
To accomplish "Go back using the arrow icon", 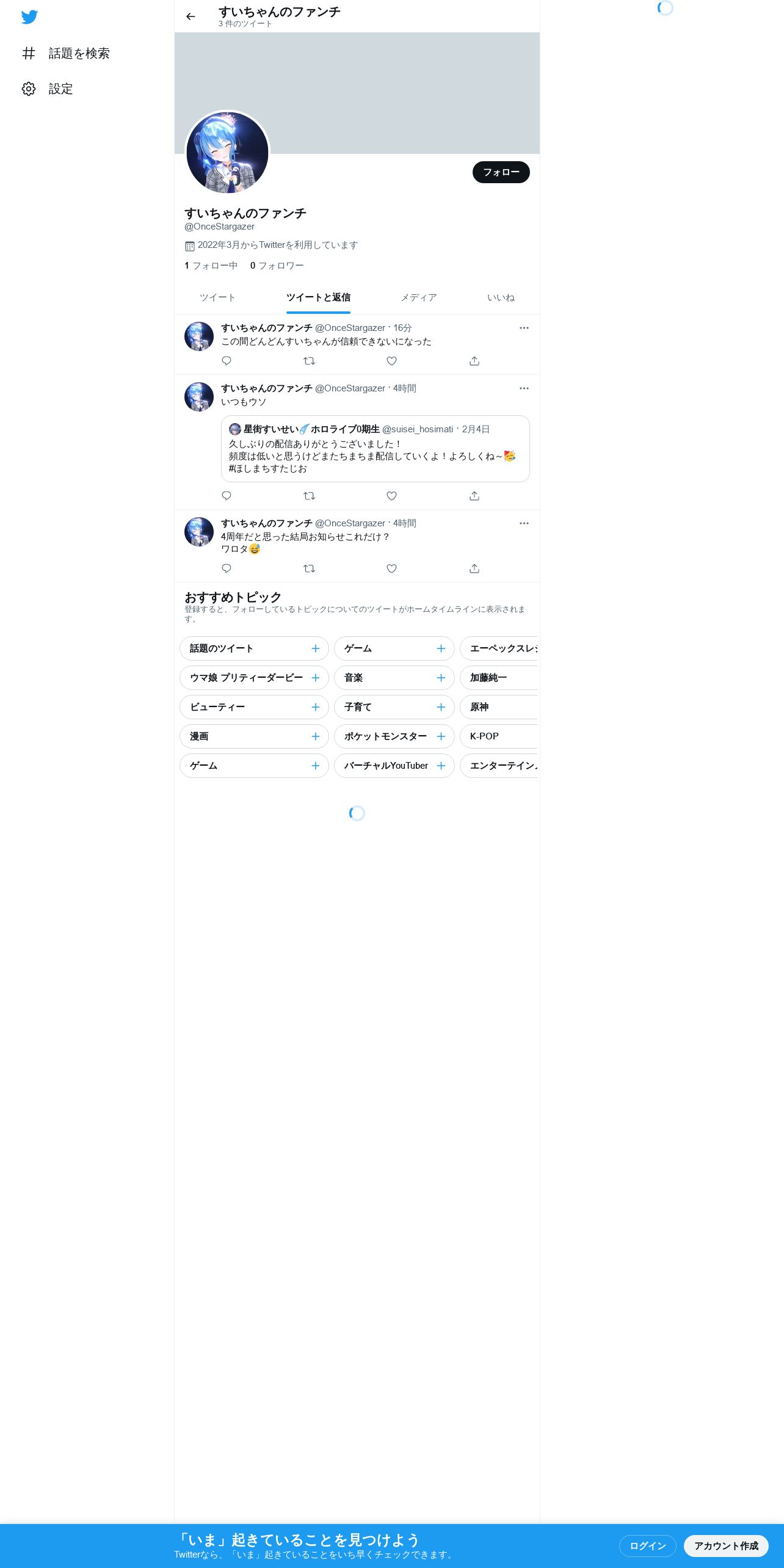I will pyautogui.click(x=191, y=16).
